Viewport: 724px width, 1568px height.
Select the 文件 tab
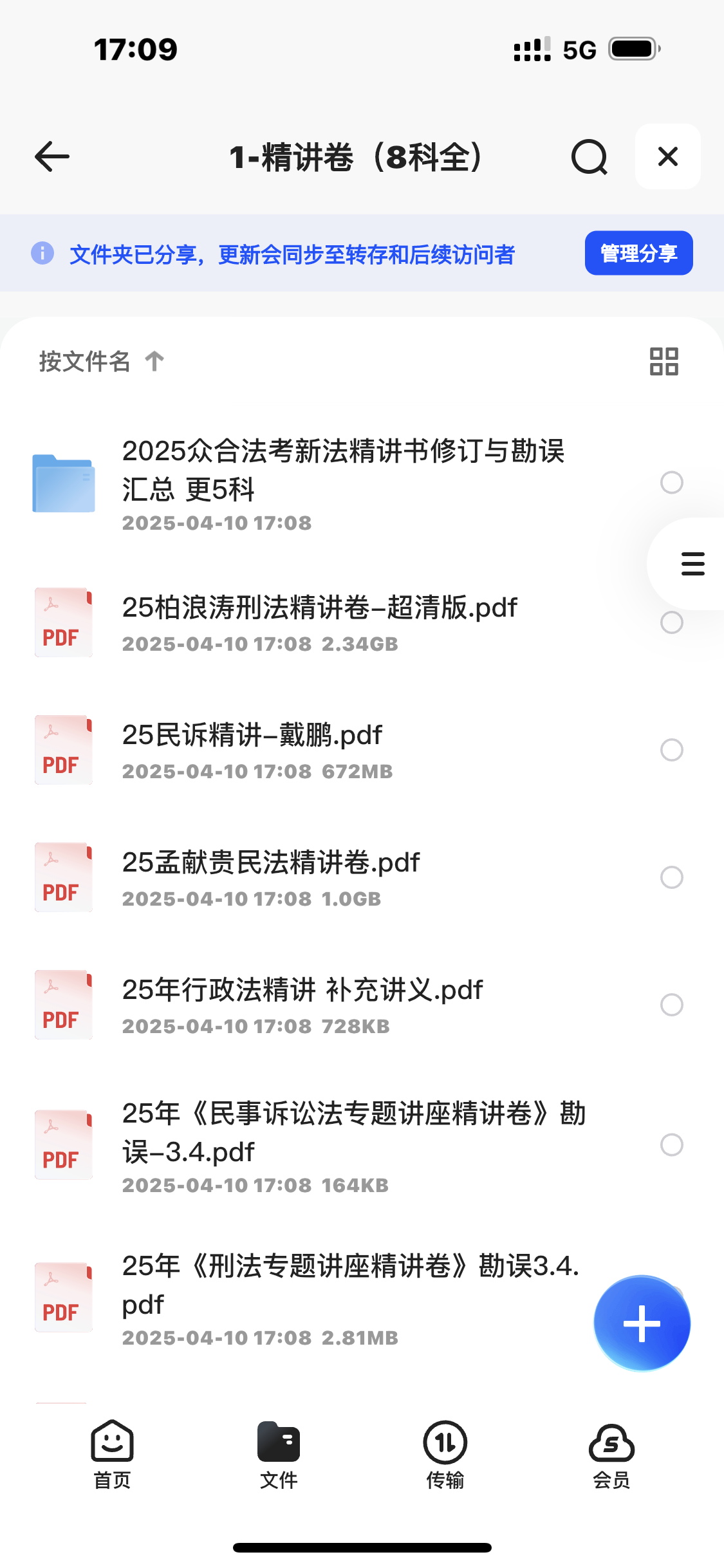[x=278, y=1455]
